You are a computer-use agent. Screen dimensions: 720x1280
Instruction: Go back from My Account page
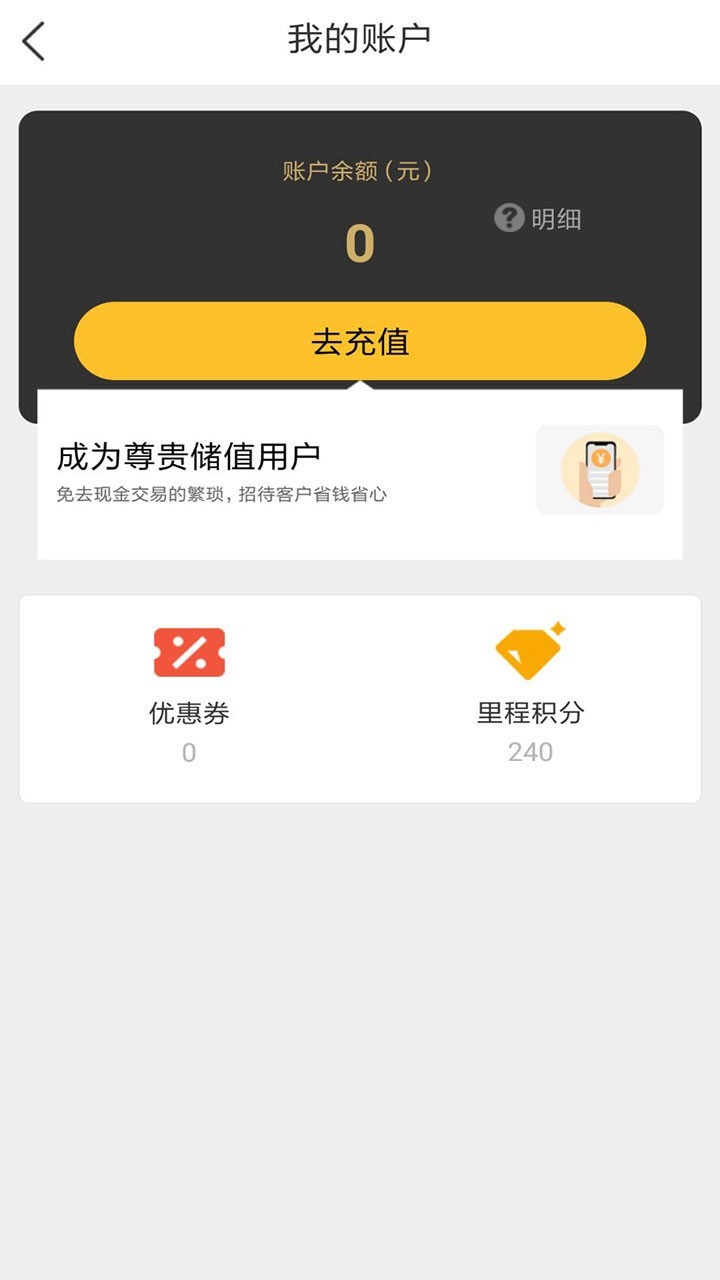pyautogui.click(x=34, y=42)
